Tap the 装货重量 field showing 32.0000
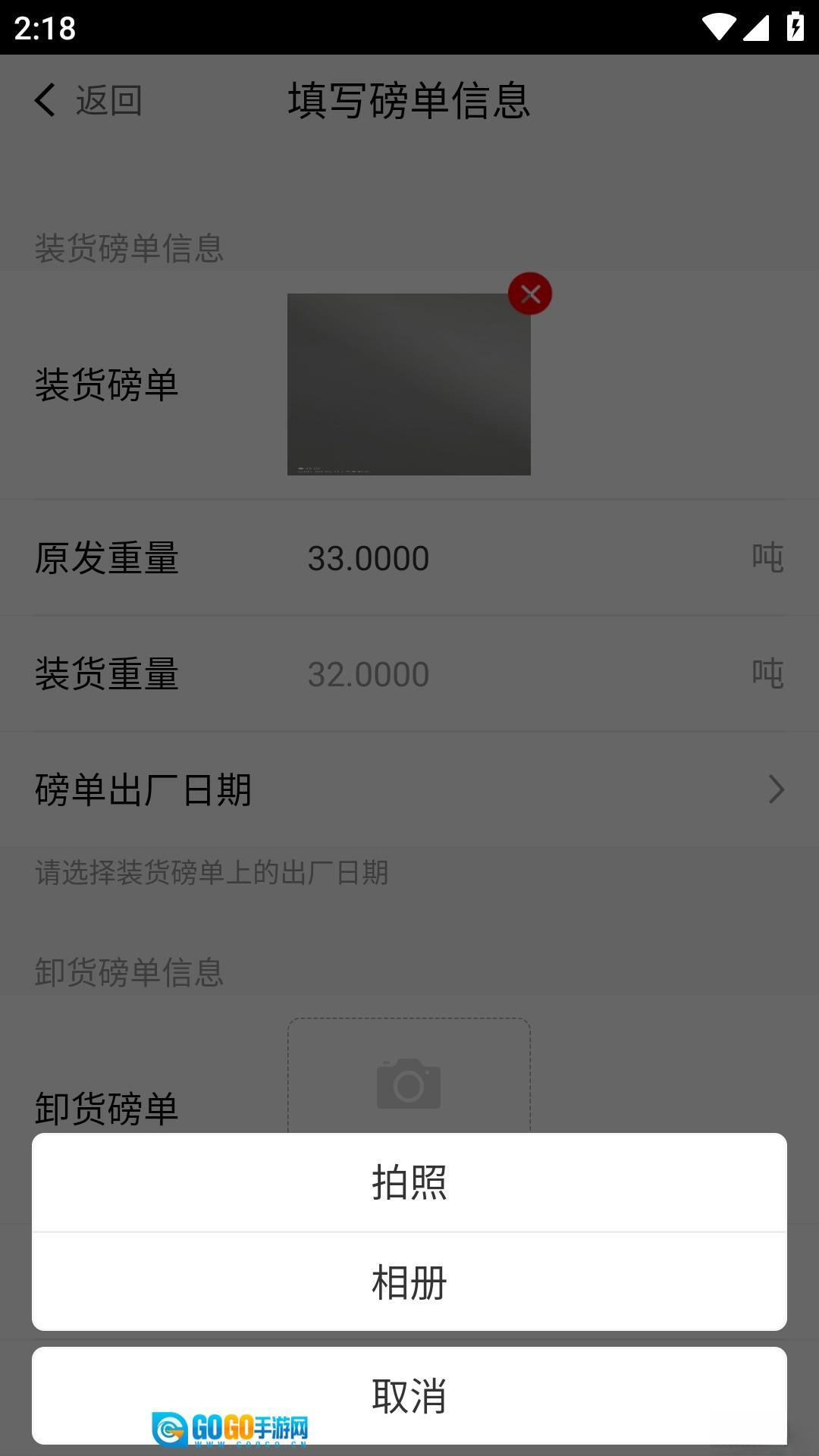819x1456 pixels. click(x=369, y=673)
